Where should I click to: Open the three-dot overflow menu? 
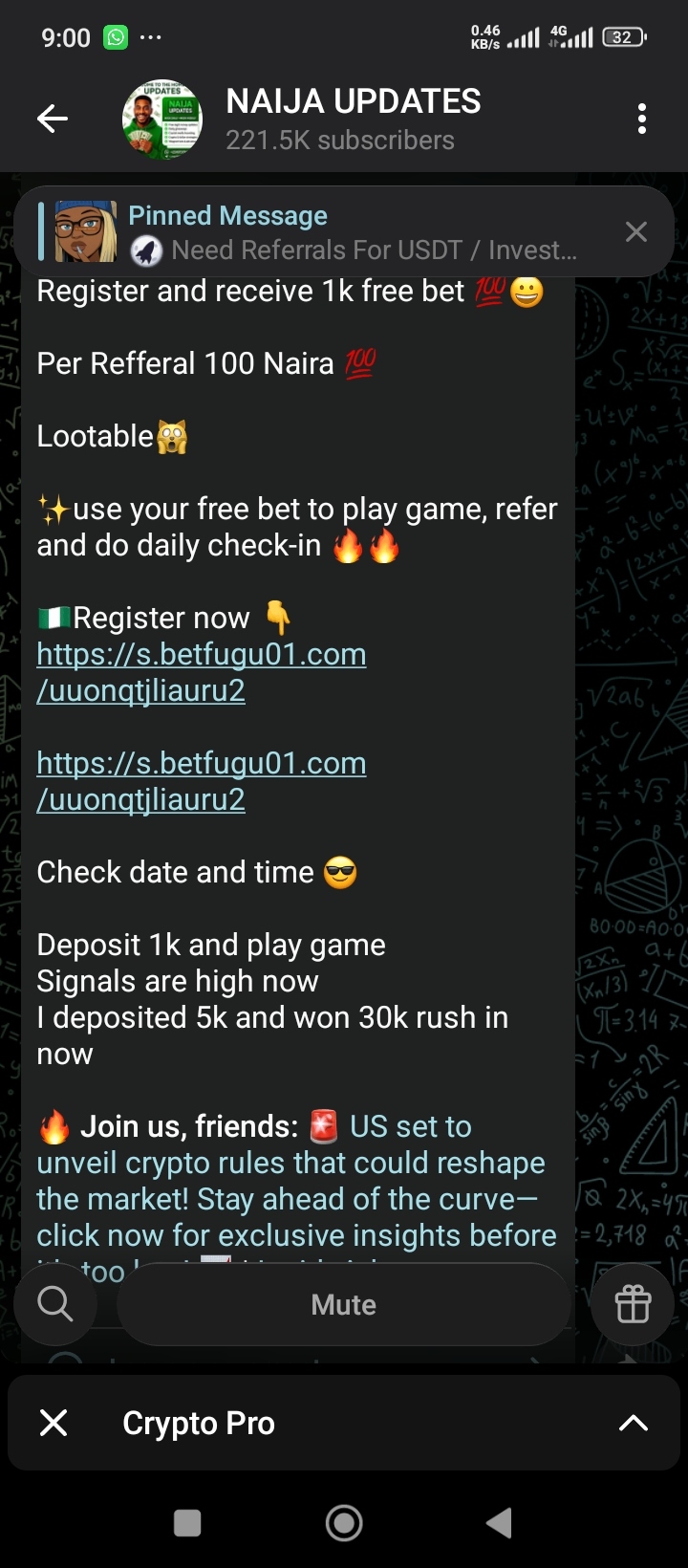[x=641, y=120]
